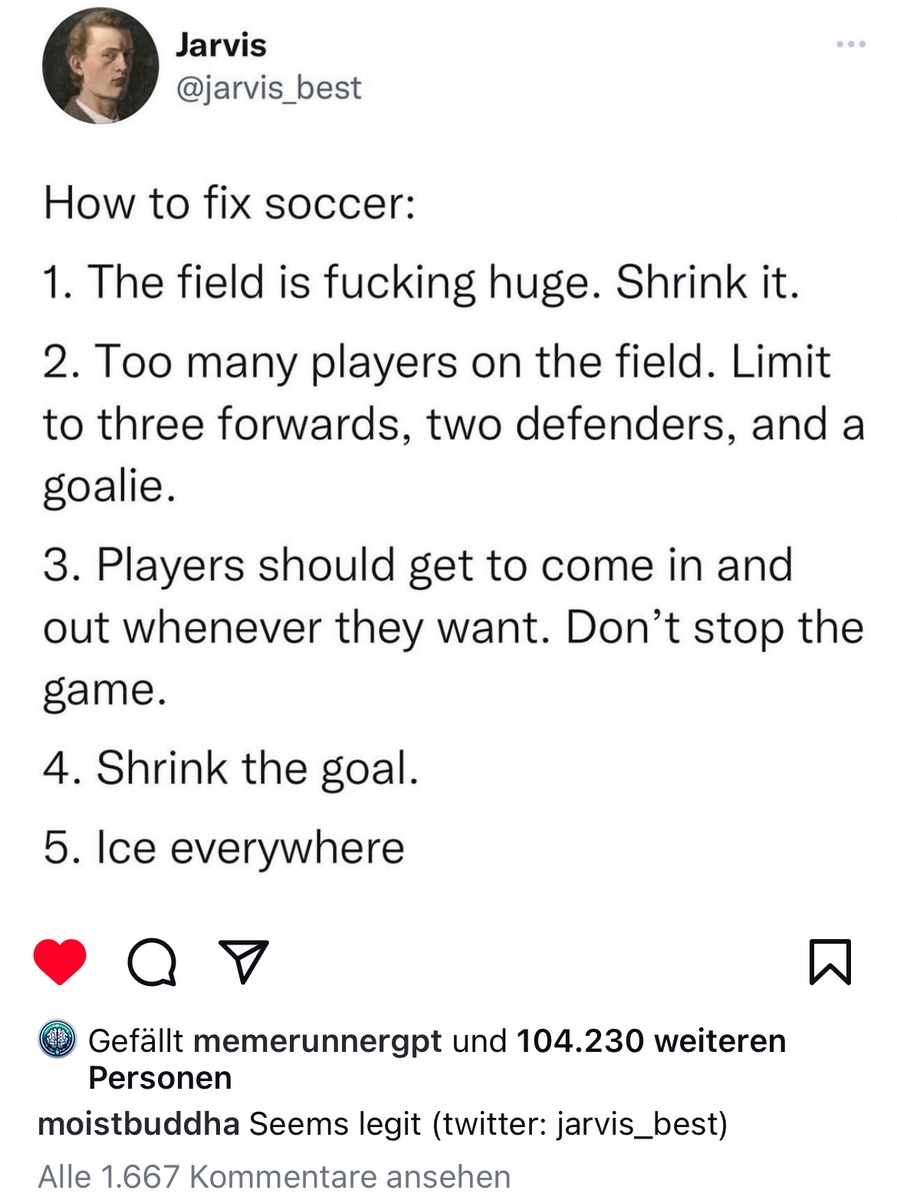Open memerunnergpt's profile from the likes line
Viewport: 897px width, 1200px height.
click(317, 1041)
